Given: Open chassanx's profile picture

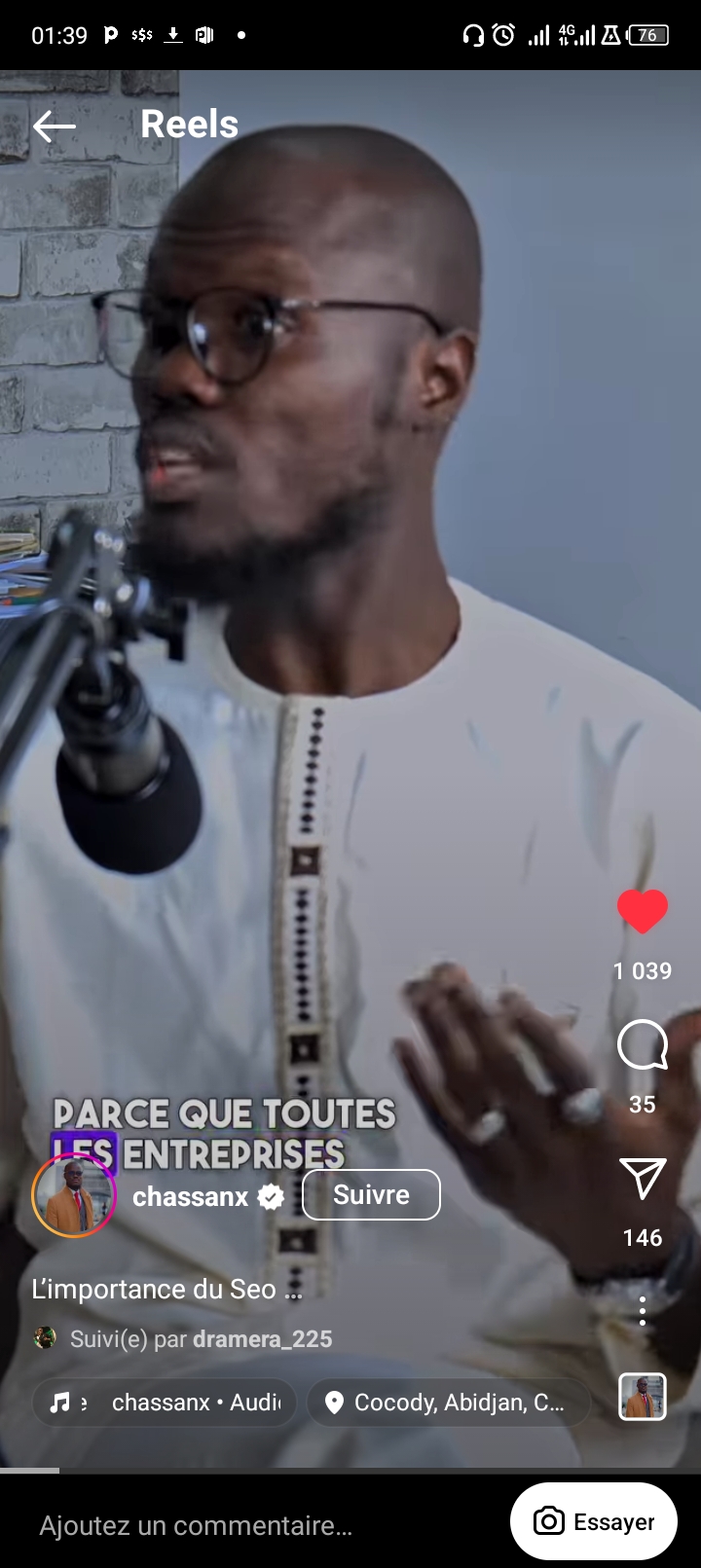Looking at the screenshot, I should pyautogui.click(x=74, y=1195).
